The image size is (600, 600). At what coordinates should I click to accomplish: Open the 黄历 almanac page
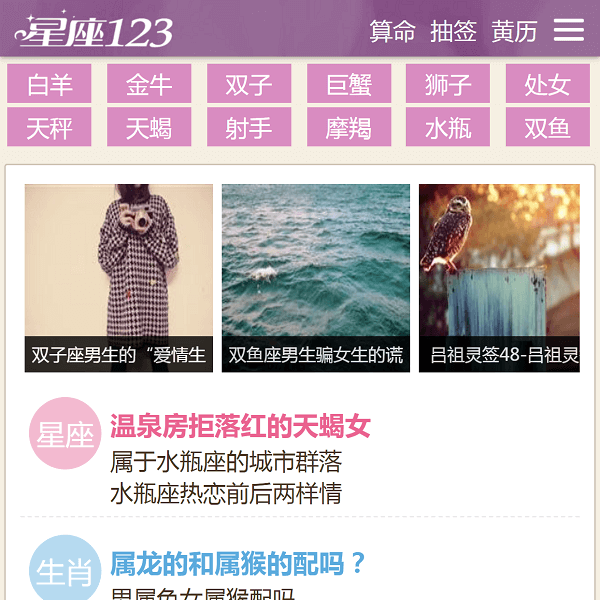pos(514,31)
